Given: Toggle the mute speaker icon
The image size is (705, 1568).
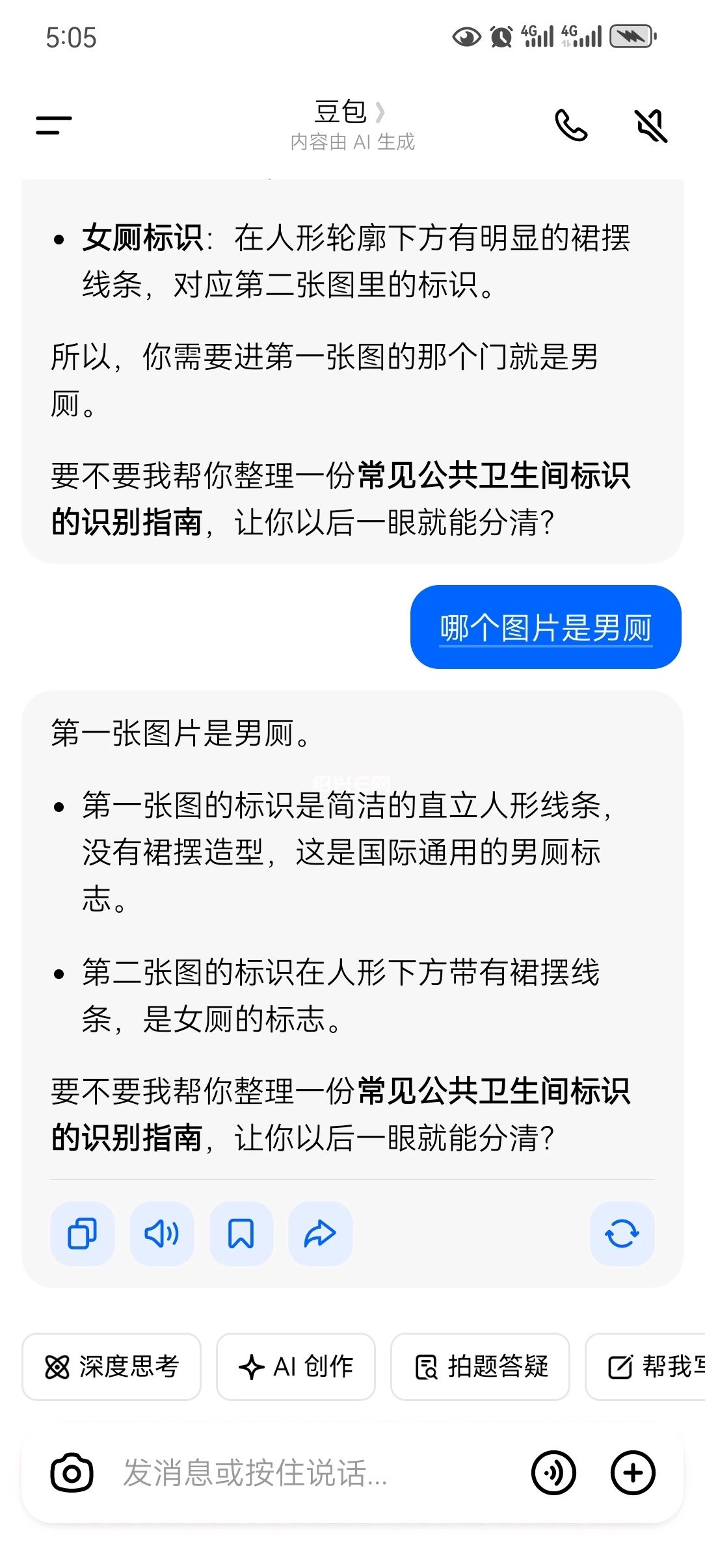Looking at the screenshot, I should click(650, 125).
